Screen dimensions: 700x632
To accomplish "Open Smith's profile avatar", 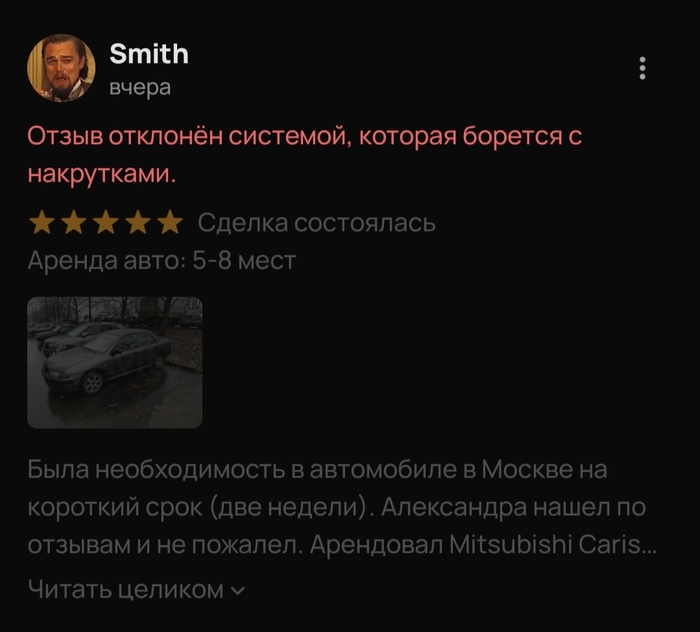I will pyautogui.click(x=61, y=68).
